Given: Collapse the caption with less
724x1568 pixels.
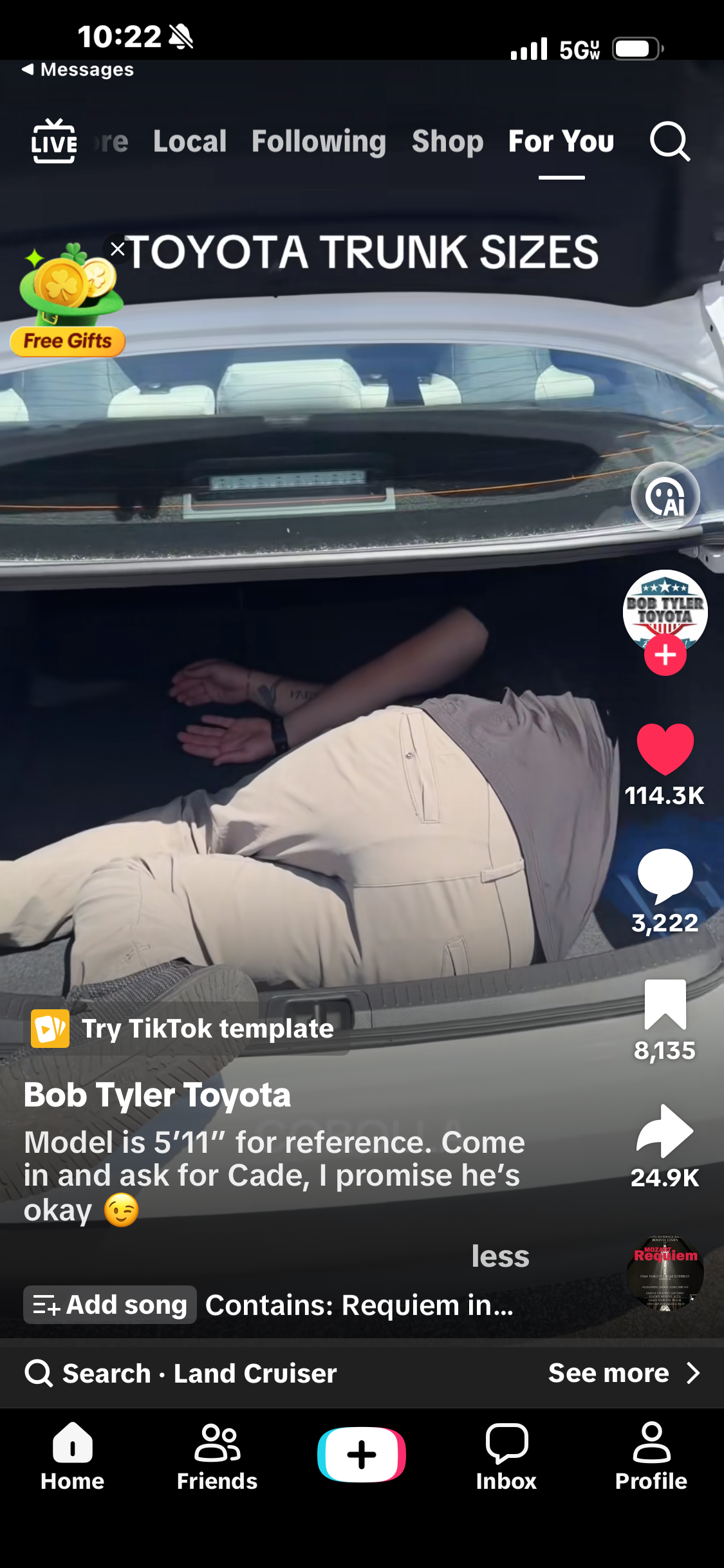Looking at the screenshot, I should pyautogui.click(x=500, y=1256).
